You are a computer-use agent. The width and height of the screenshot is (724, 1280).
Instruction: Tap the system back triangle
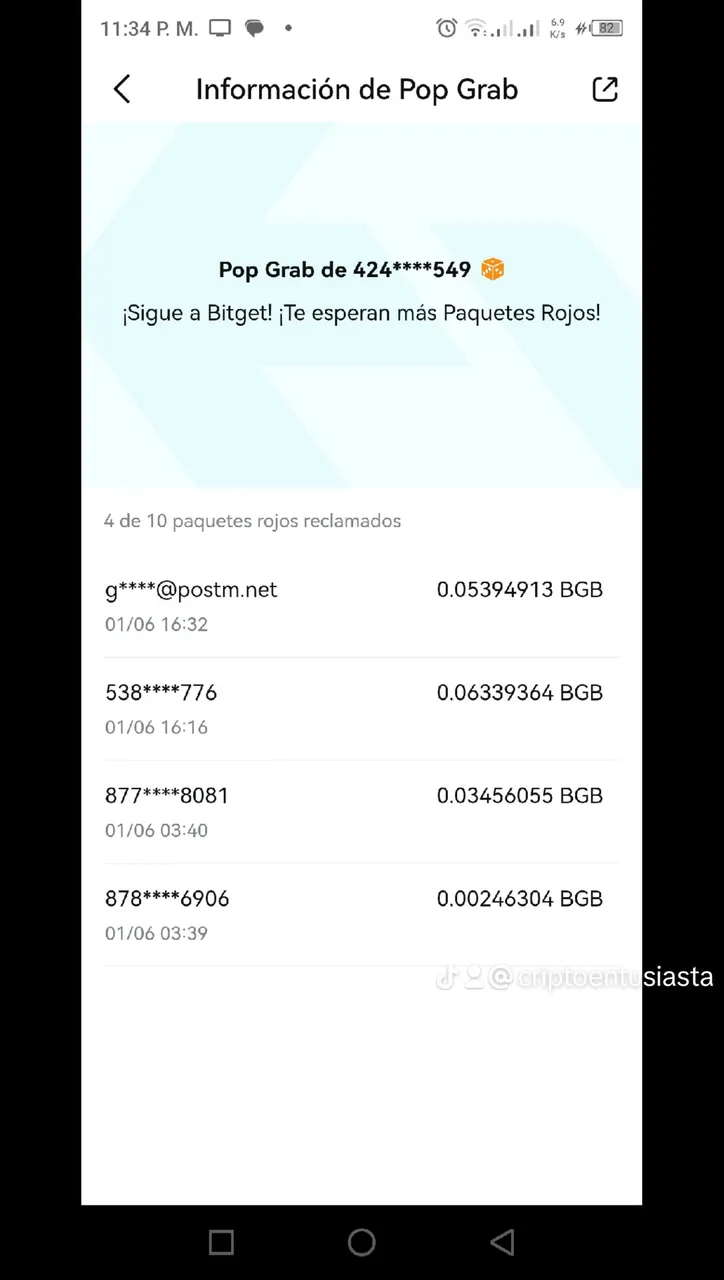[x=502, y=1242]
